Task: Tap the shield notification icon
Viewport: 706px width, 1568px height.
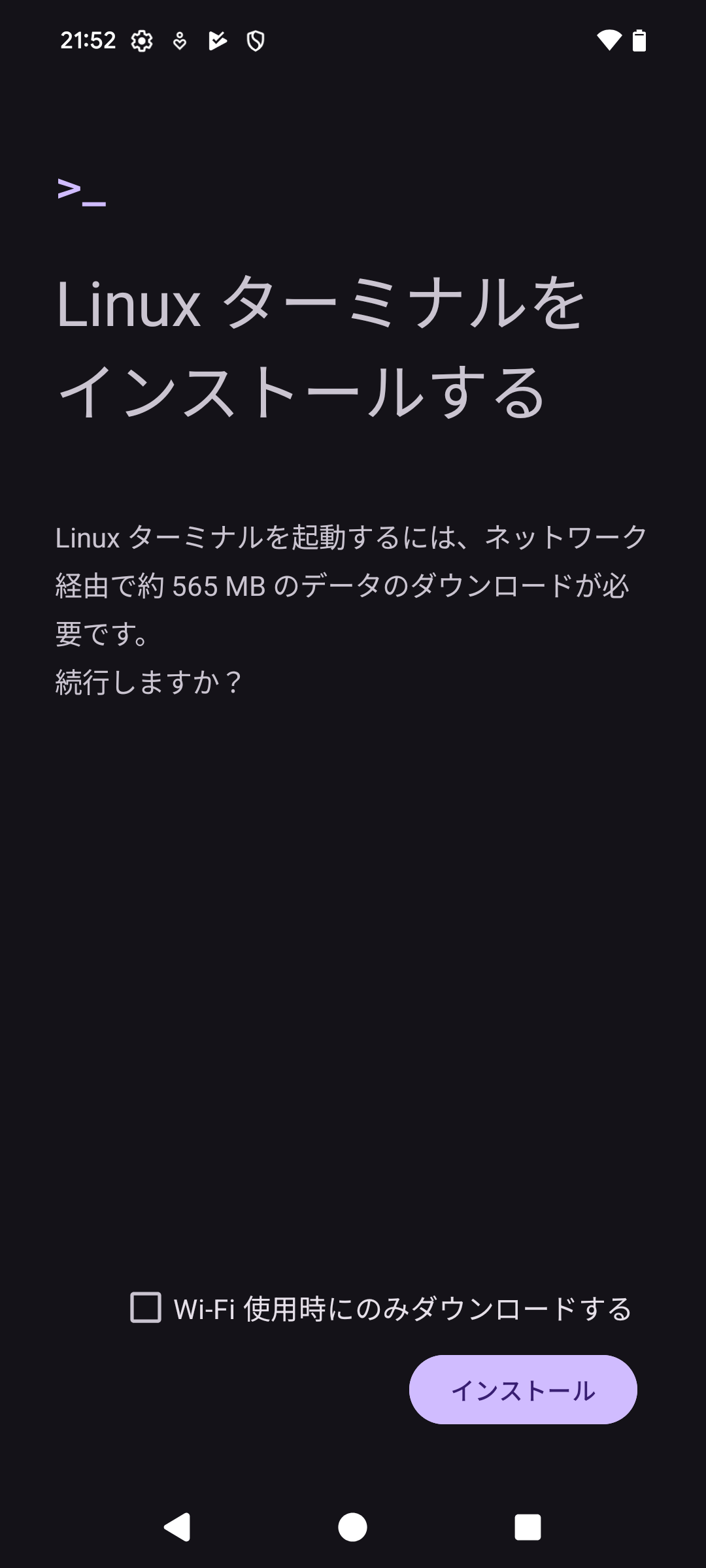Action: click(255, 41)
